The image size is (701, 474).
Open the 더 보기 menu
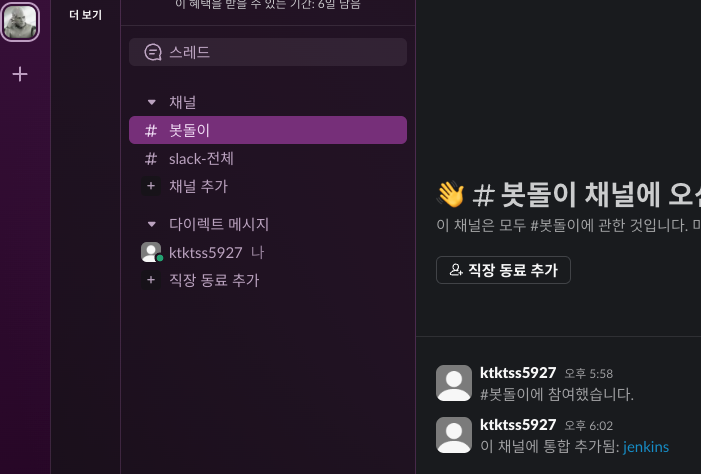(x=85, y=15)
